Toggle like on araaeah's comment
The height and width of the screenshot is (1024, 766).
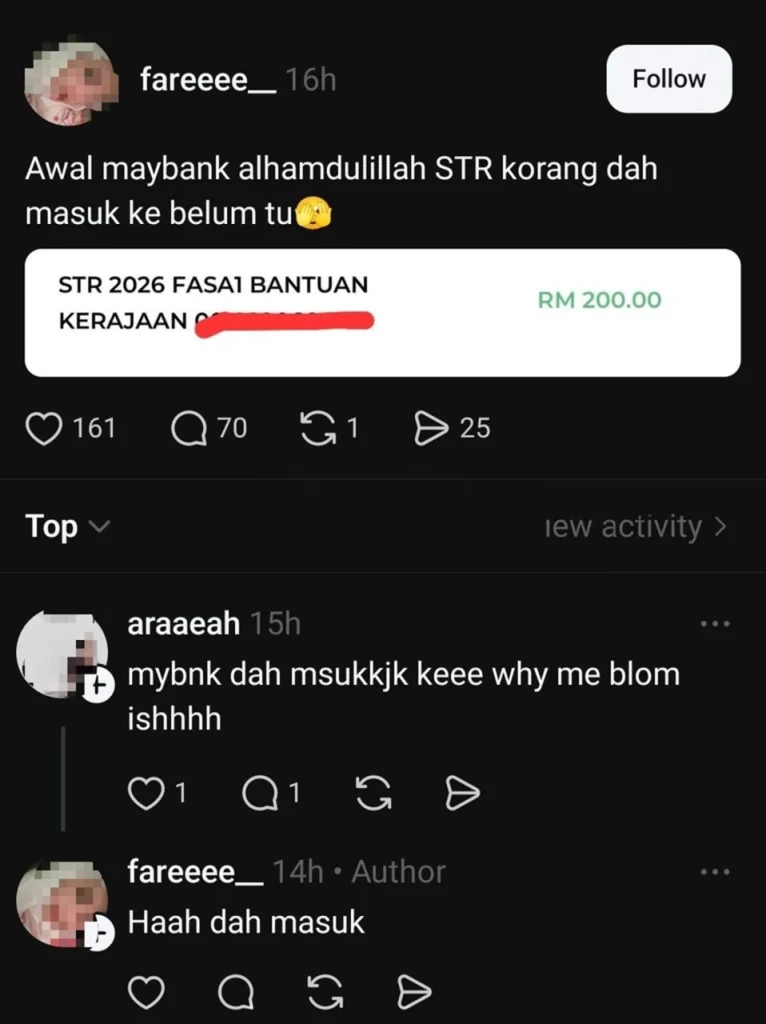point(147,793)
